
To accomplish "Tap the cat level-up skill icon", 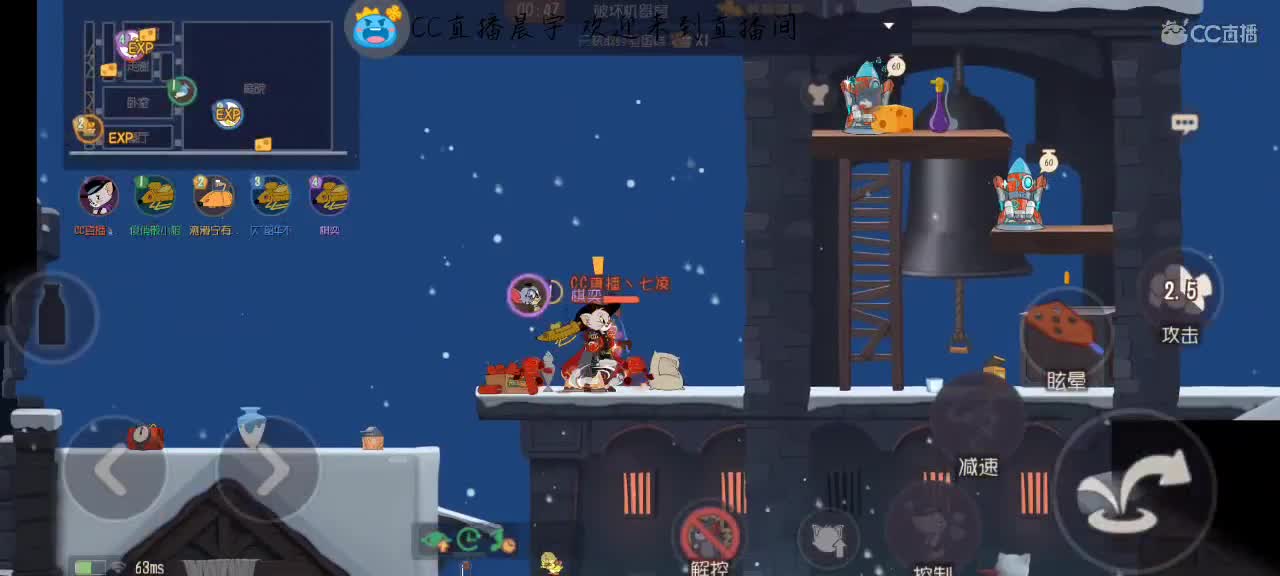I will (x=828, y=540).
